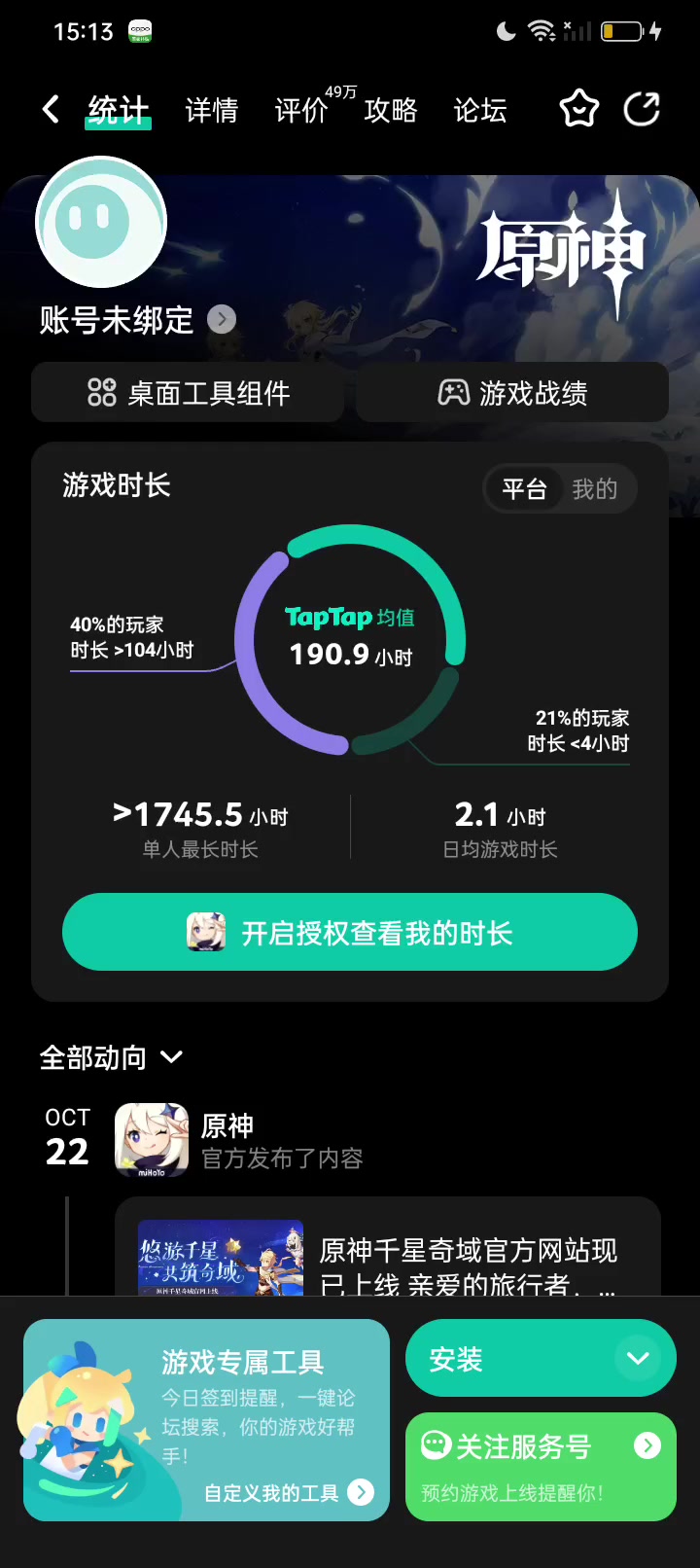
Task: Select 平台 in the playtime toggle
Action: pyautogui.click(x=524, y=489)
